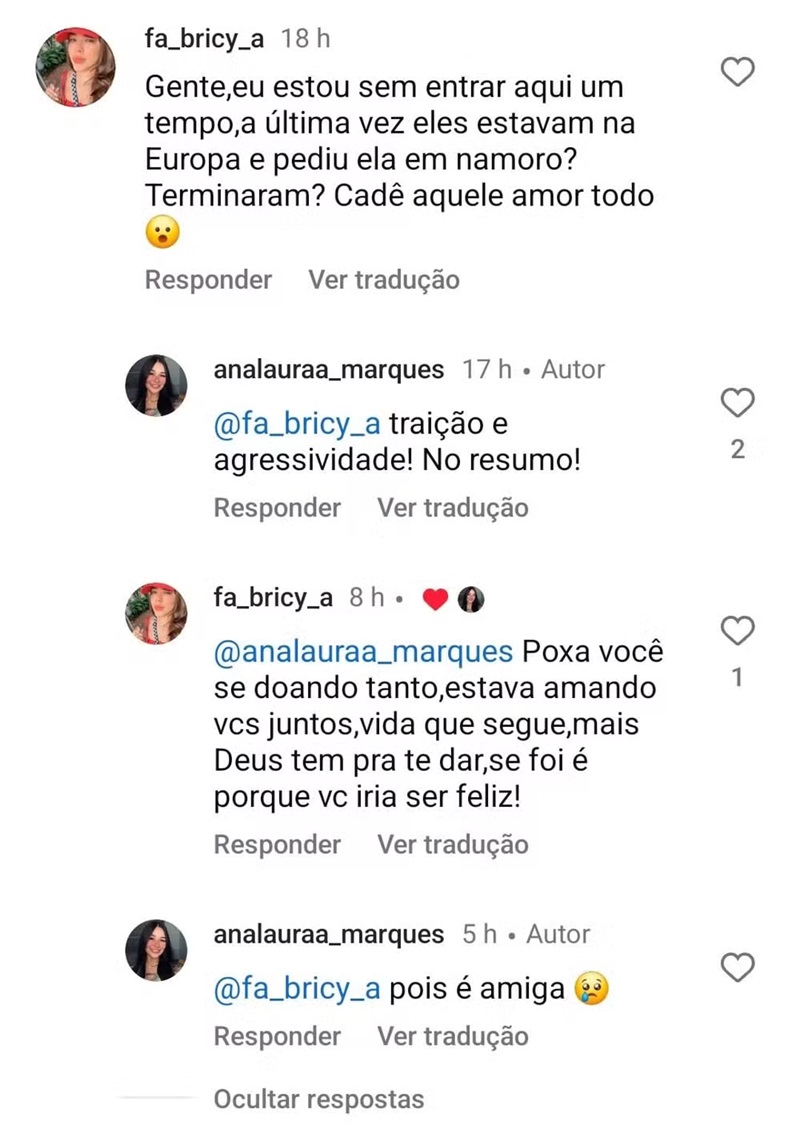Screen dimensions: 800x1137
Task: Reply to the 'pois é amiga' comment
Action: [x=277, y=1037]
